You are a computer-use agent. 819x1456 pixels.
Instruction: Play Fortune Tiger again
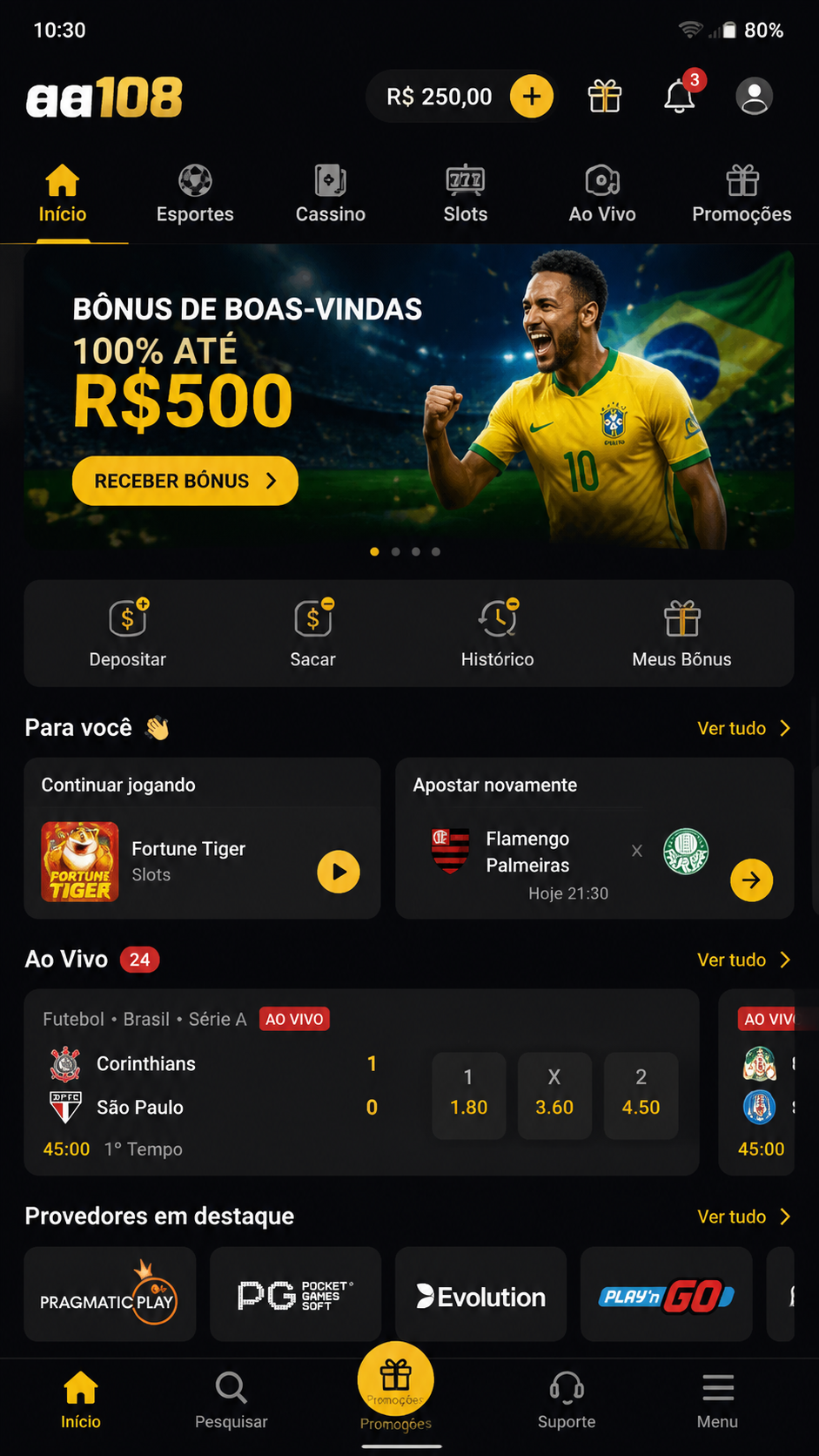339,872
